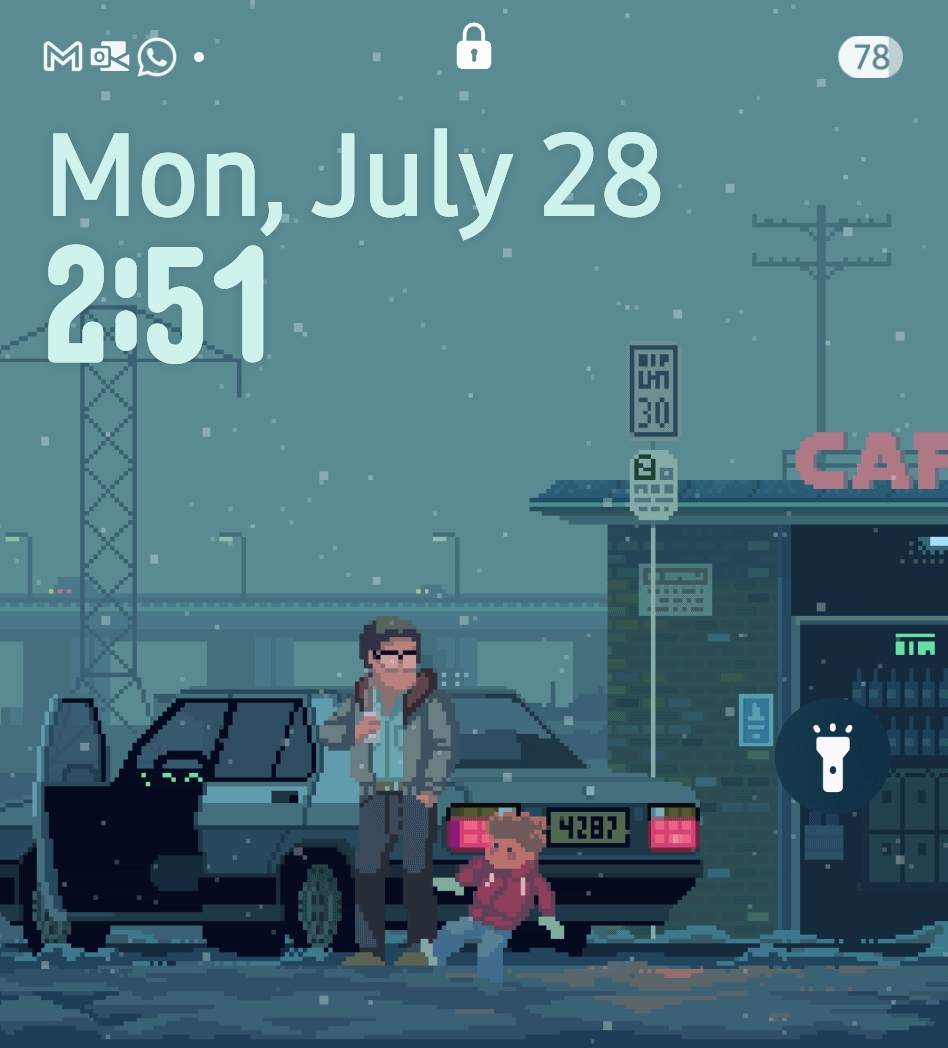
Task: Tap the car's red tail light
Action: tap(672, 827)
